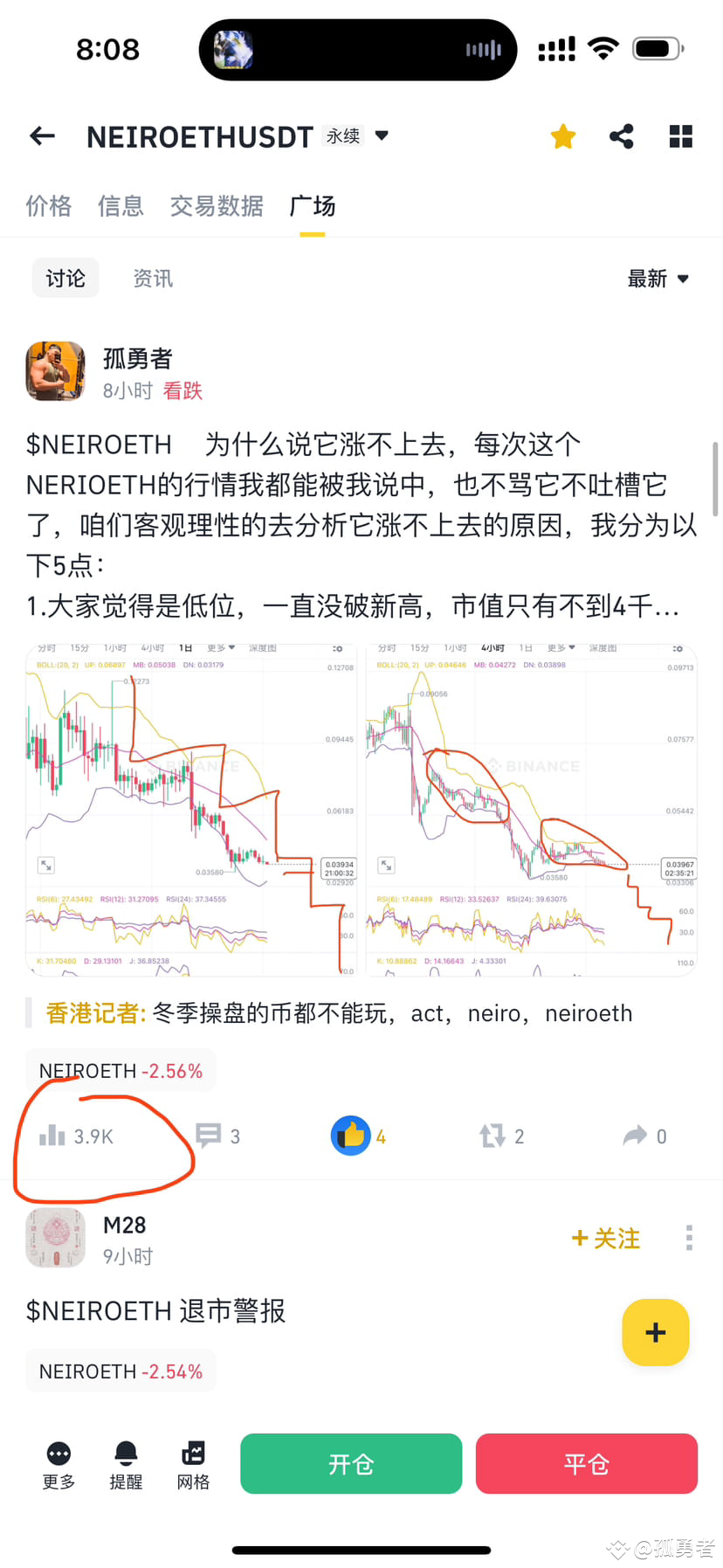Tap the NEIROETH -2.56% price tag

click(x=120, y=1069)
